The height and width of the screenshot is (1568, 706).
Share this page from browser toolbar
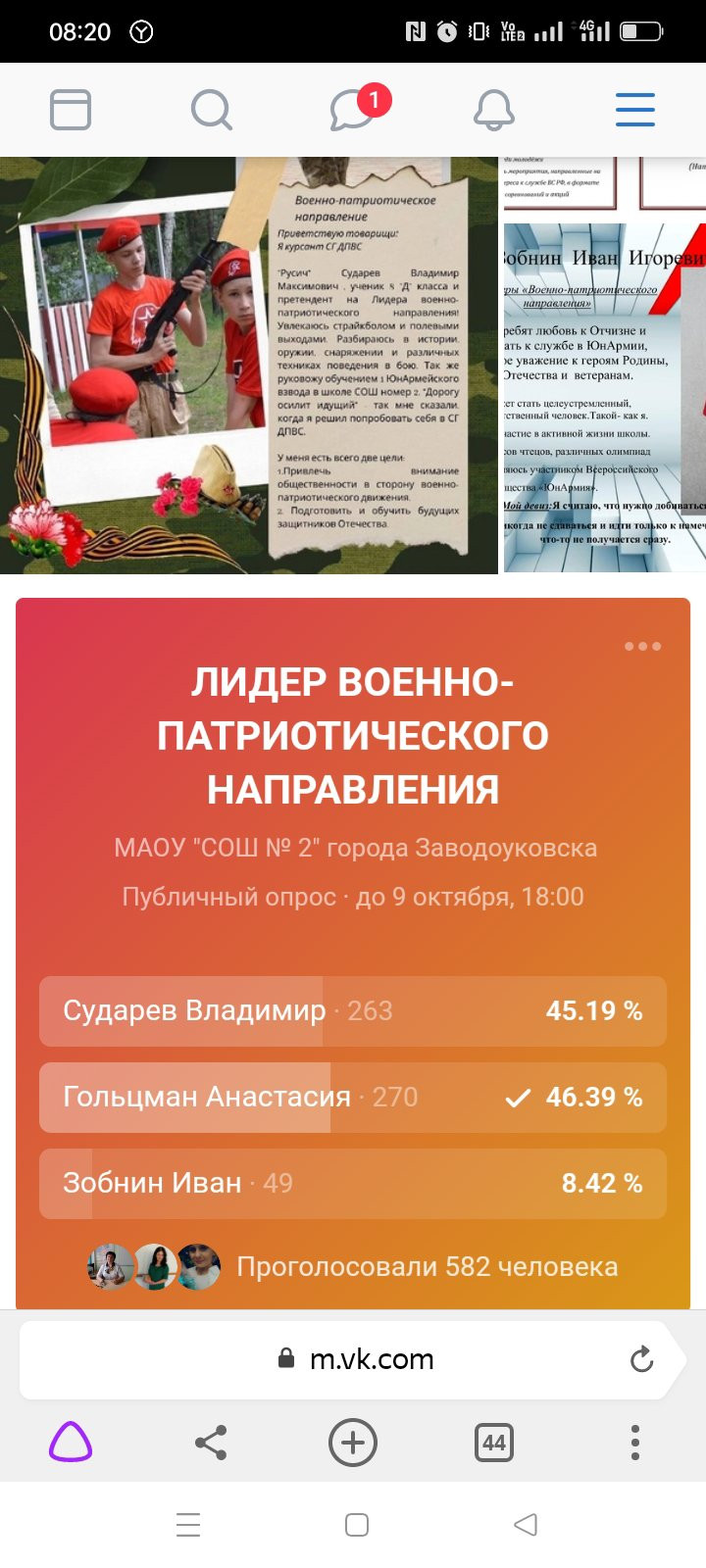[x=211, y=1443]
